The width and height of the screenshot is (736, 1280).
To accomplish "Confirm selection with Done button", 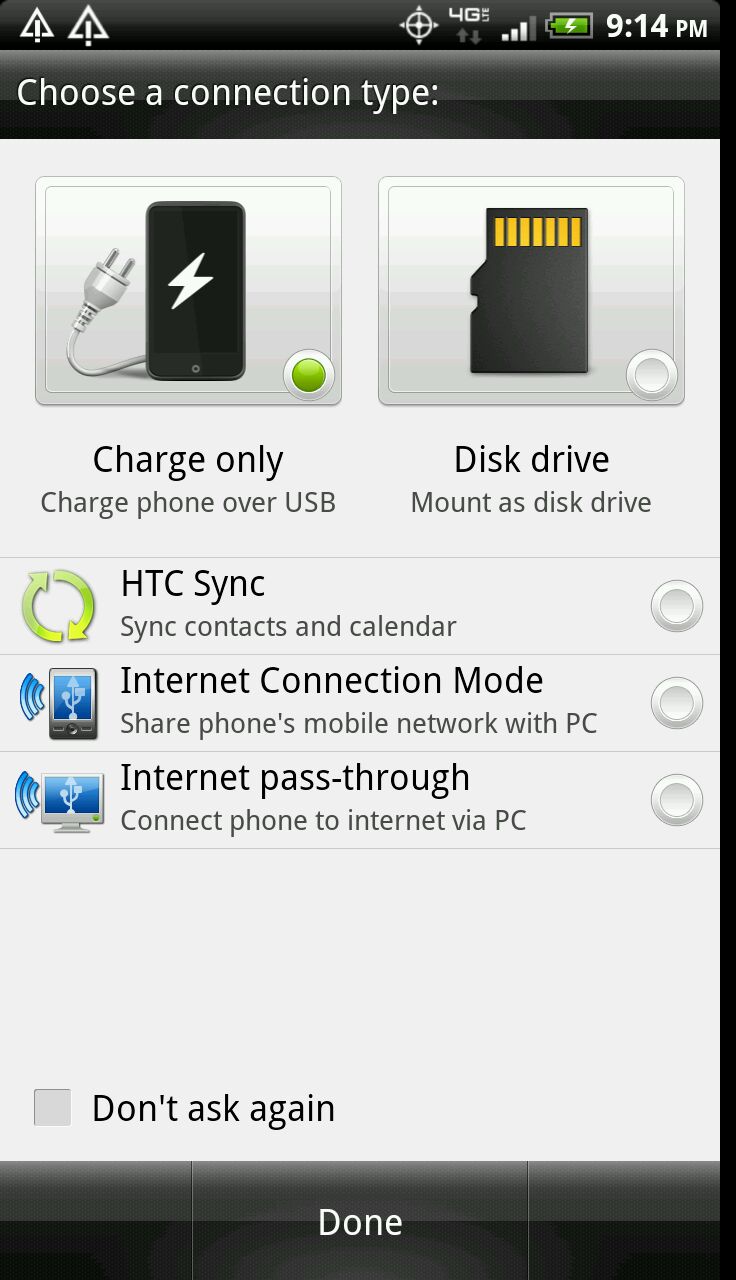I will 360,1222.
